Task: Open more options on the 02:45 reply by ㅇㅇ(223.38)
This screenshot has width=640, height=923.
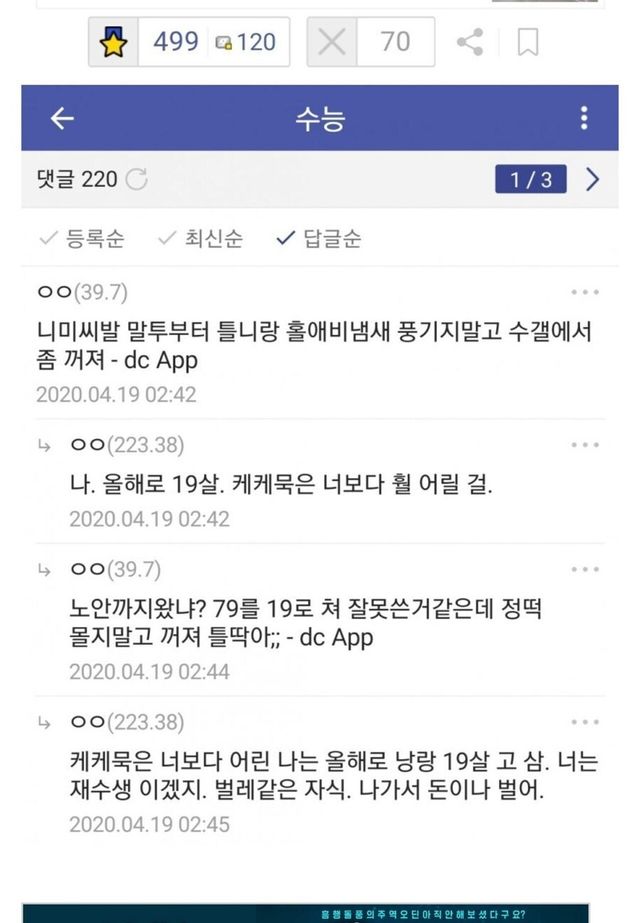Action: [585, 722]
